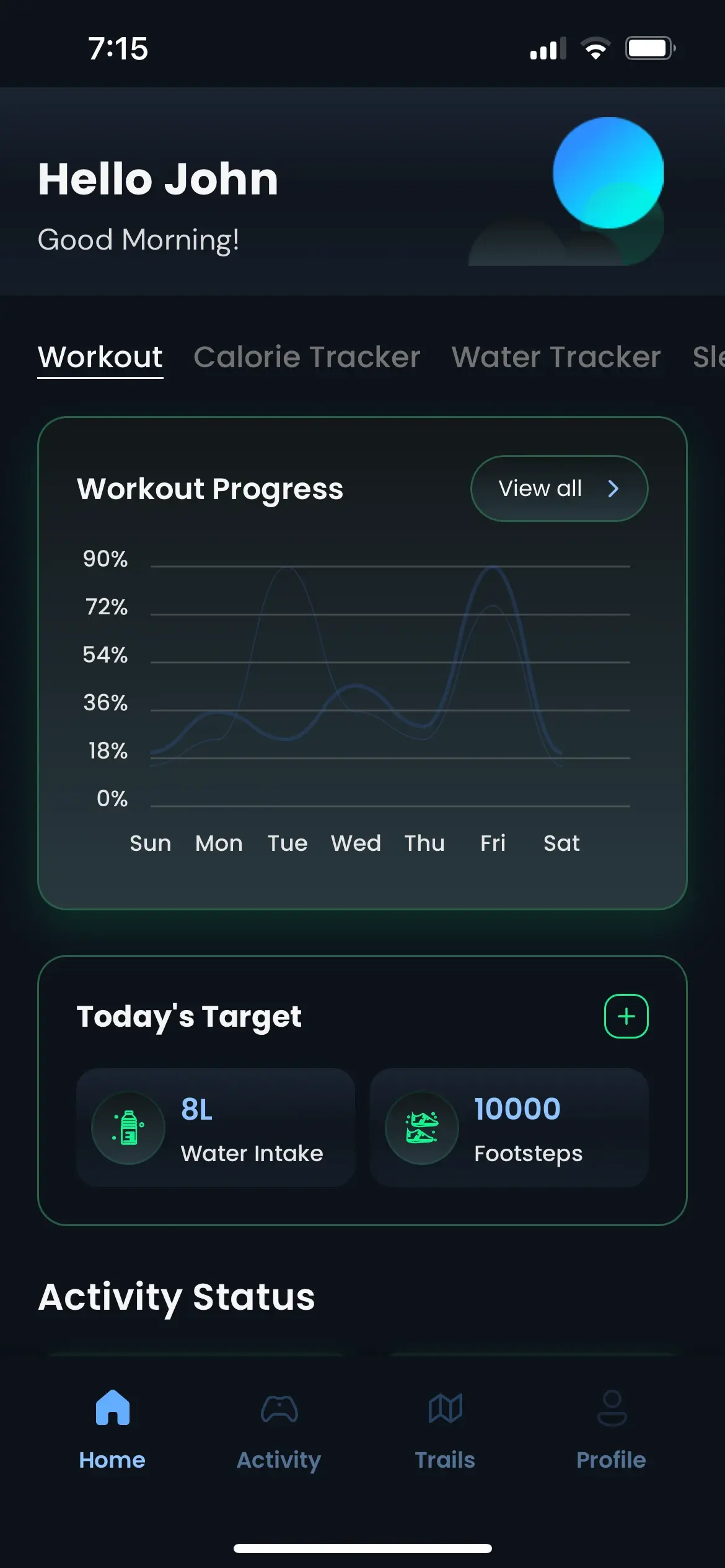The image size is (725, 1568).
Task: Expand workout details with View all chevron
Action: tap(613, 489)
